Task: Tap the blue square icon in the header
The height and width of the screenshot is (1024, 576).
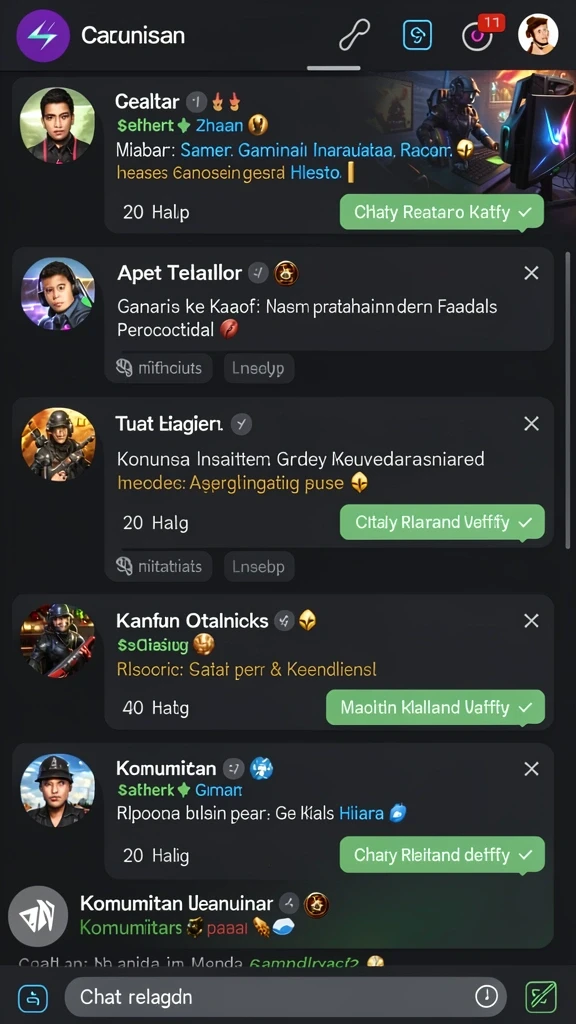Action: point(417,35)
